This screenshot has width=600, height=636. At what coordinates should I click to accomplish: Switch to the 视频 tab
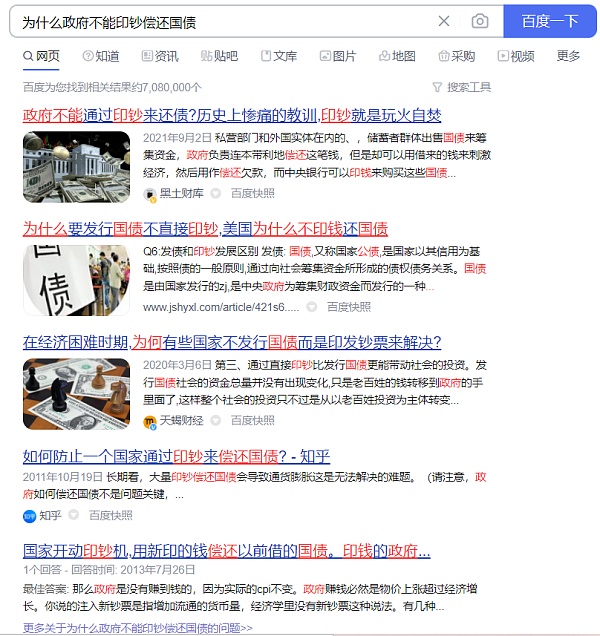516,56
